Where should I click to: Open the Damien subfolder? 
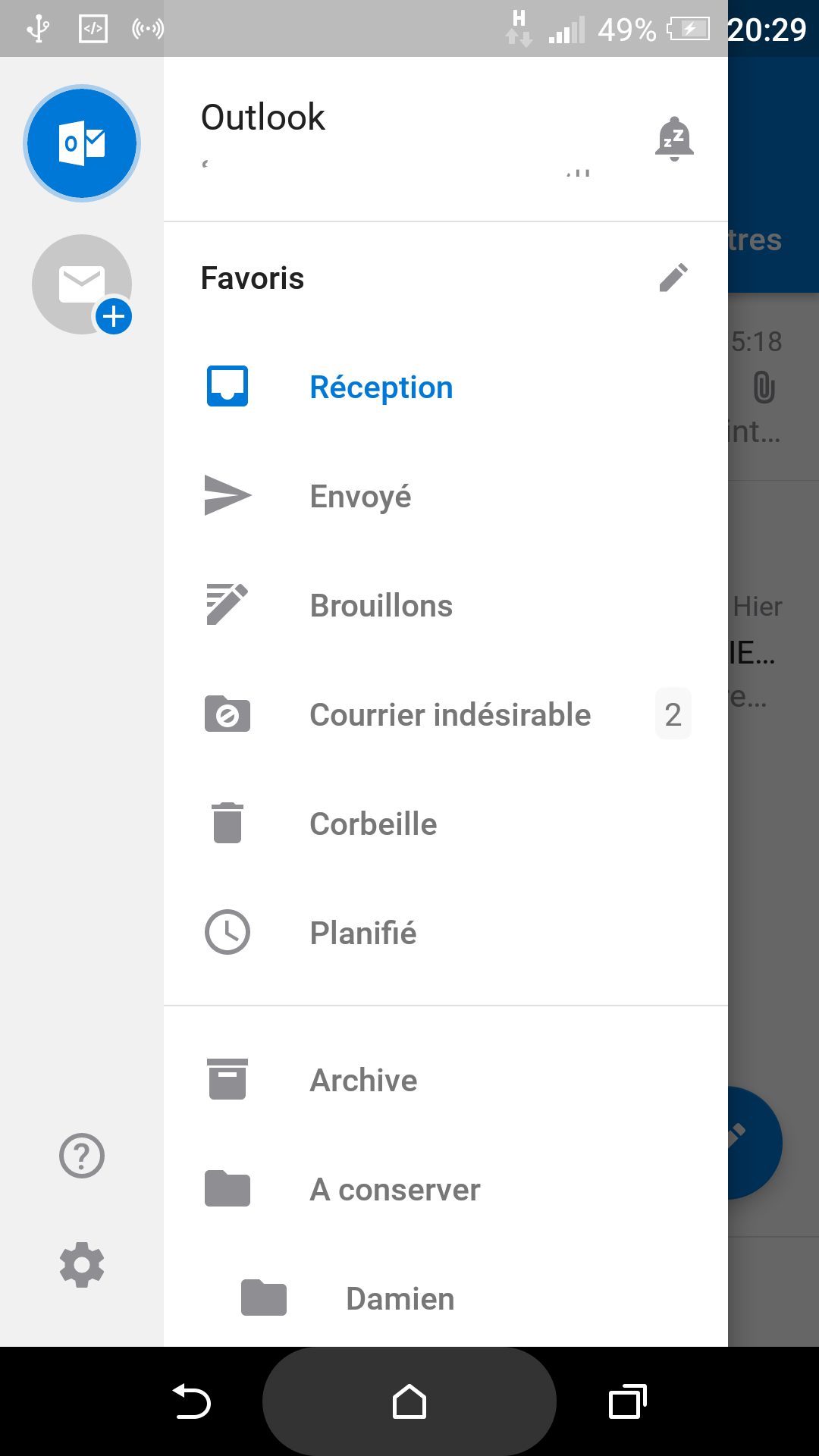click(400, 1299)
